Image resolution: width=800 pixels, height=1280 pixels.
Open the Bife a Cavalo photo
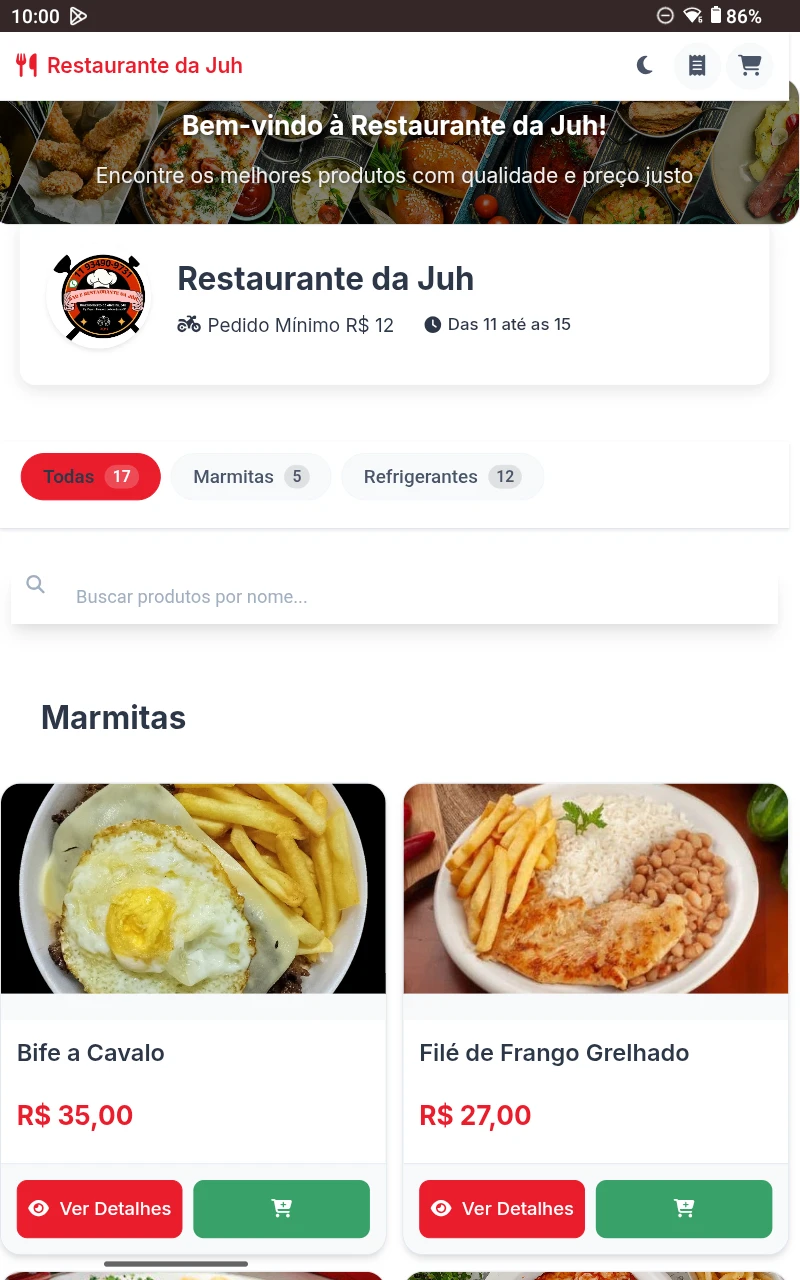(x=193, y=889)
